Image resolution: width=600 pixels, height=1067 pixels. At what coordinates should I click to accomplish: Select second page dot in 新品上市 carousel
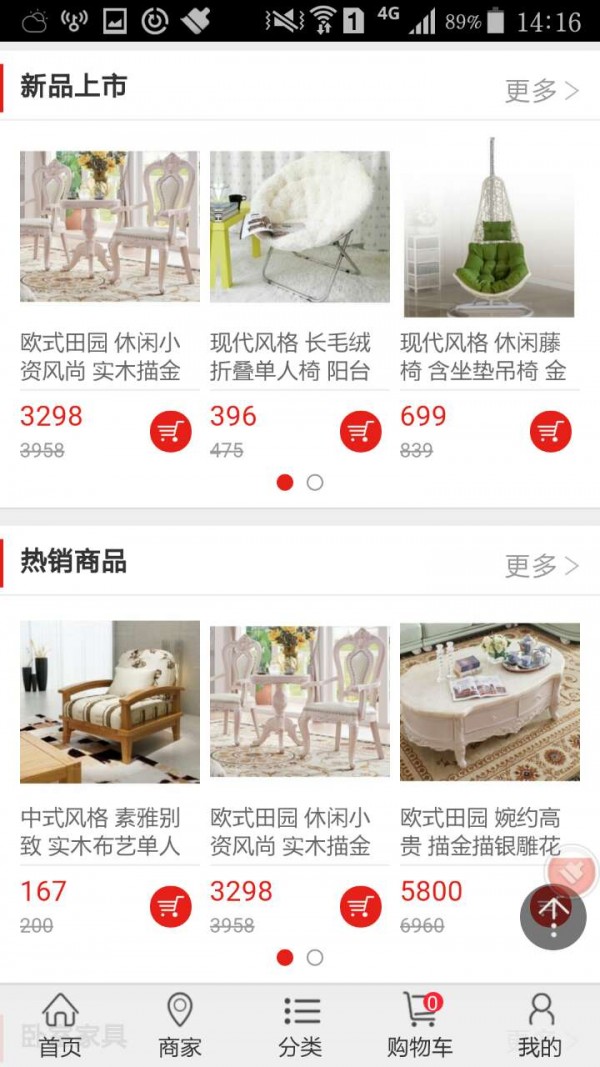(315, 482)
